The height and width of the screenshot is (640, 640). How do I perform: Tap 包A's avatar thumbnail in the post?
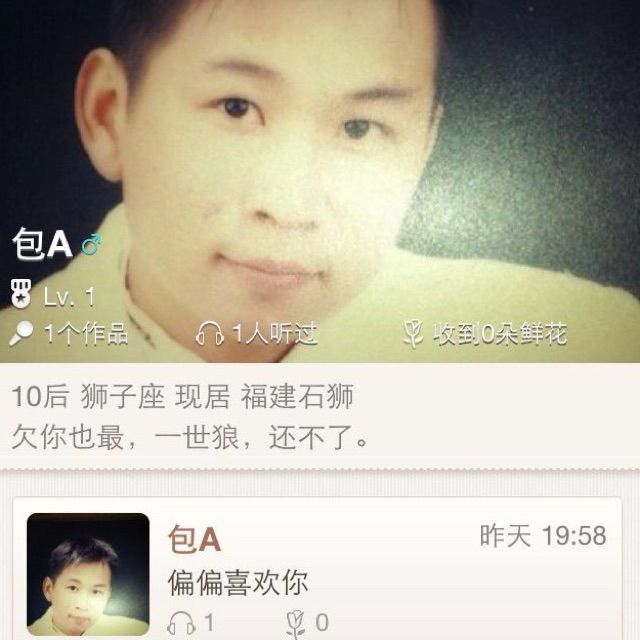point(88,573)
